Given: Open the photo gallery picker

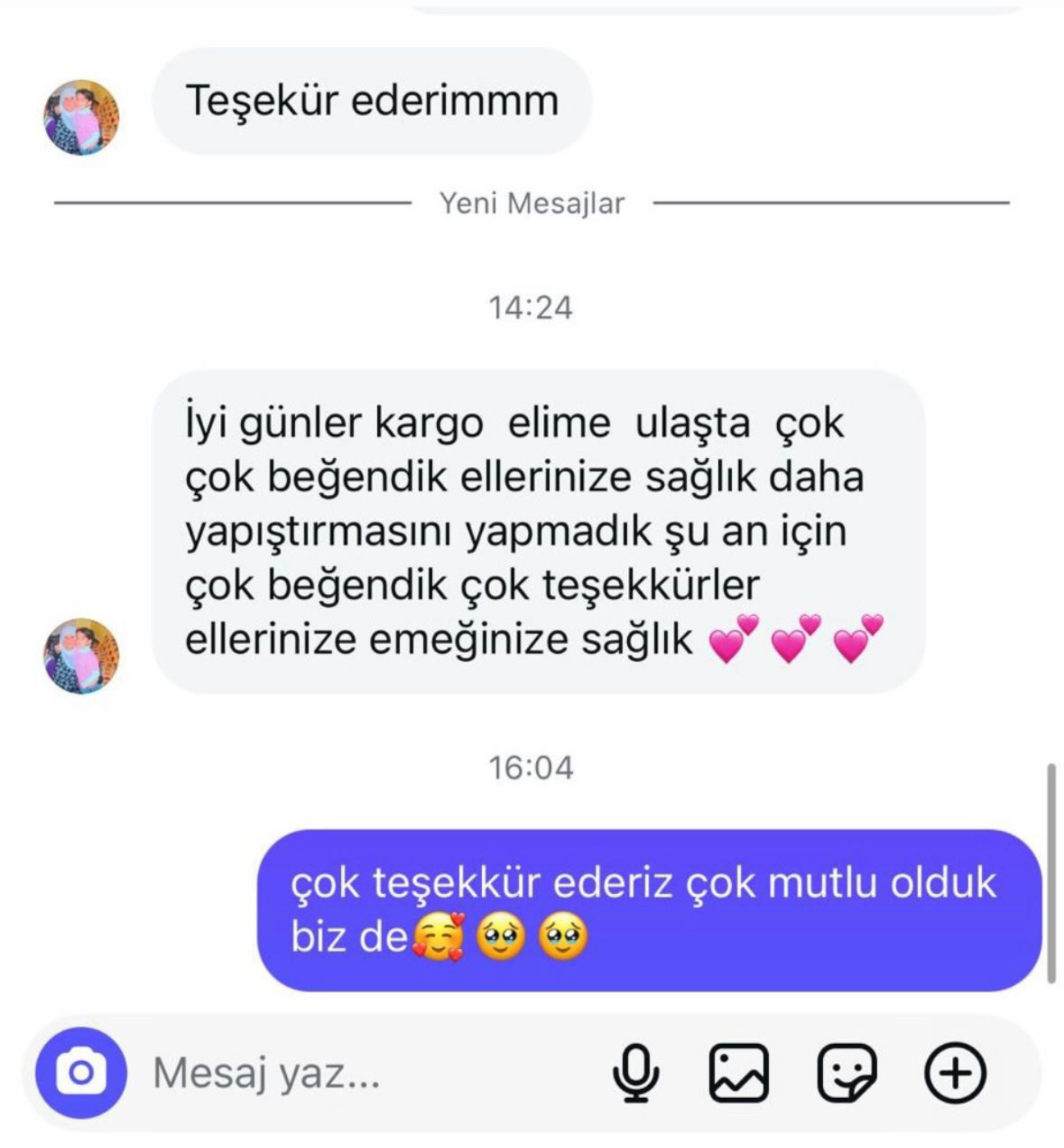Looking at the screenshot, I should coord(738,1073).
